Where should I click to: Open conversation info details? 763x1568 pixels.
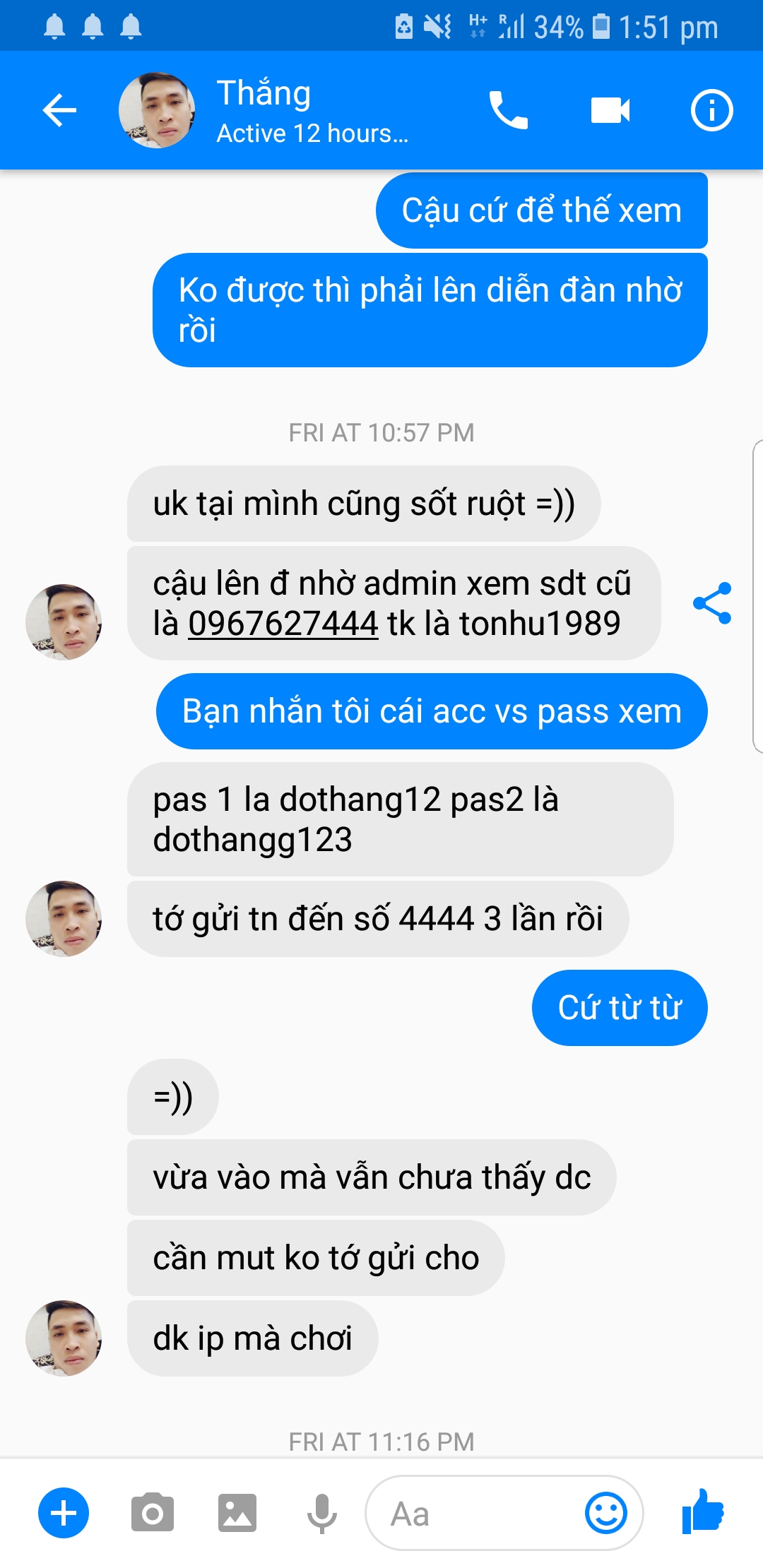[711, 110]
